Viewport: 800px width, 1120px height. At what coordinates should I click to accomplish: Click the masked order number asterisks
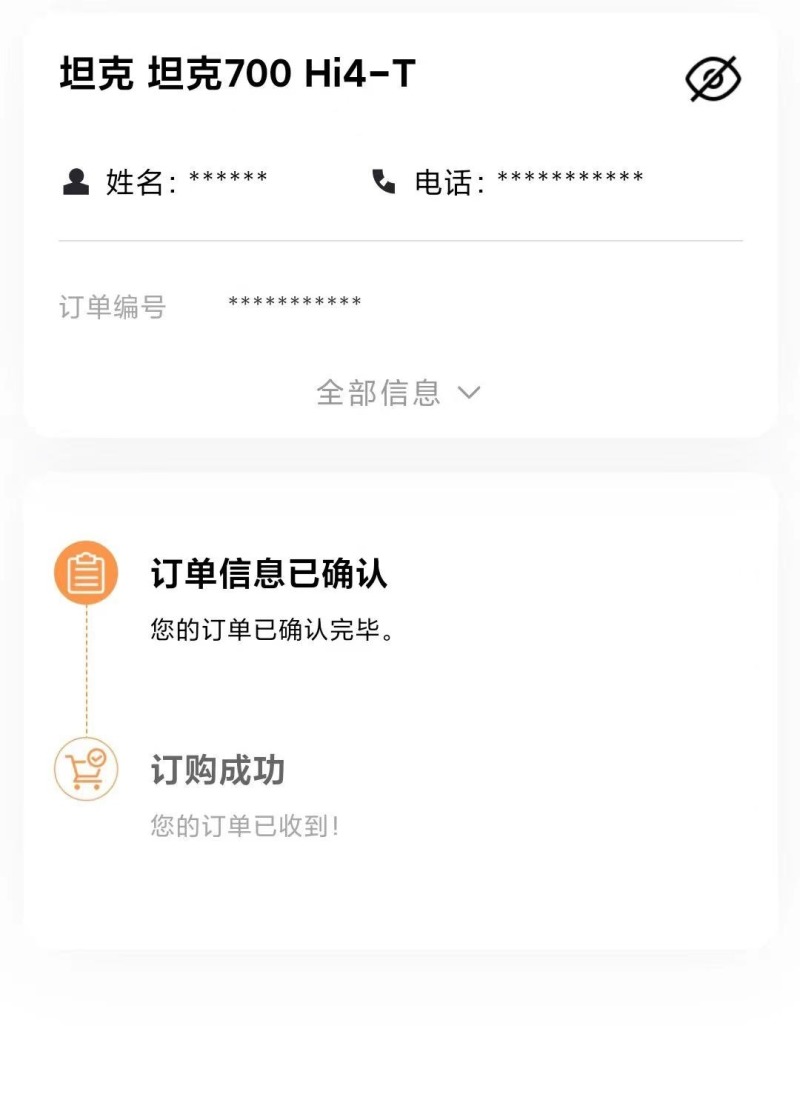pyautogui.click(x=296, y=300)
